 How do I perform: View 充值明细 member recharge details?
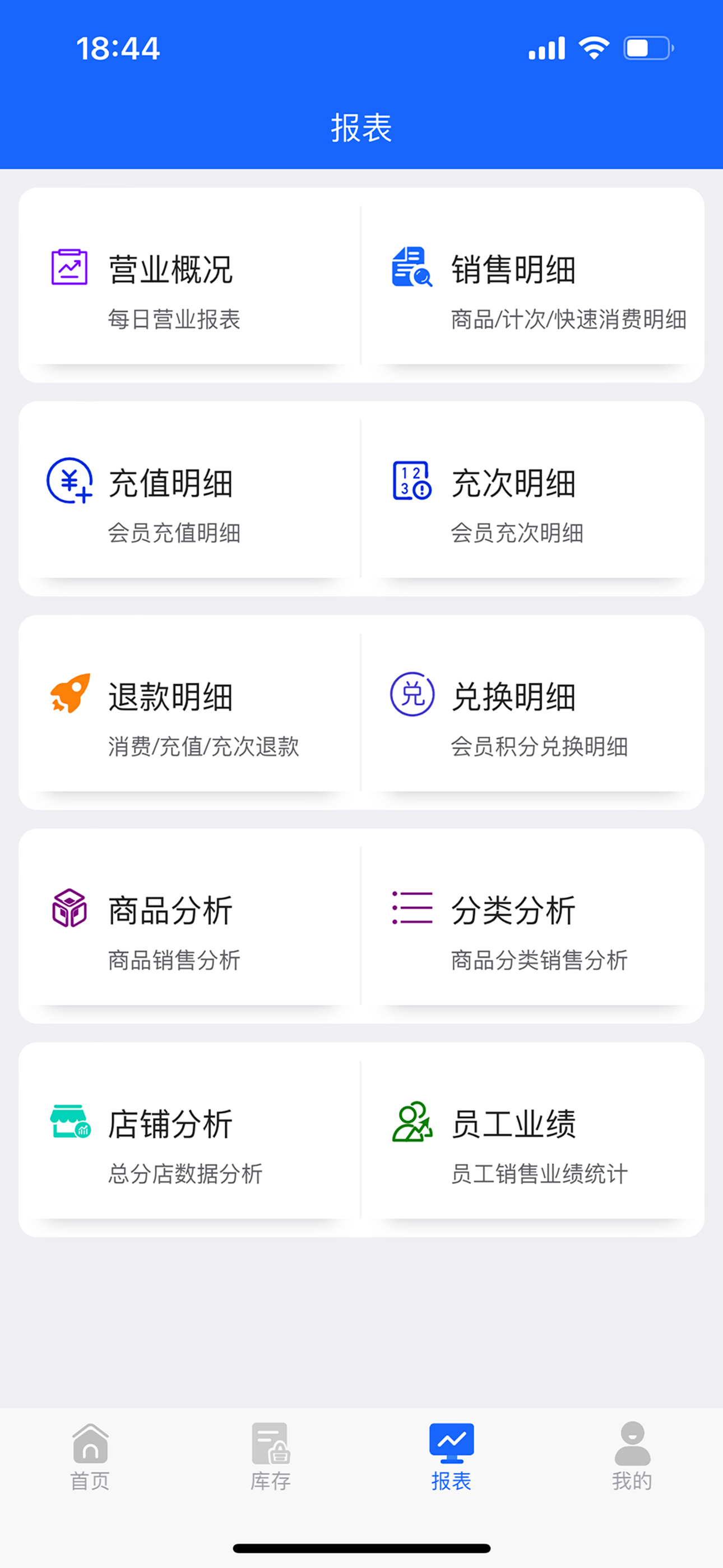[x=190, y=499]
